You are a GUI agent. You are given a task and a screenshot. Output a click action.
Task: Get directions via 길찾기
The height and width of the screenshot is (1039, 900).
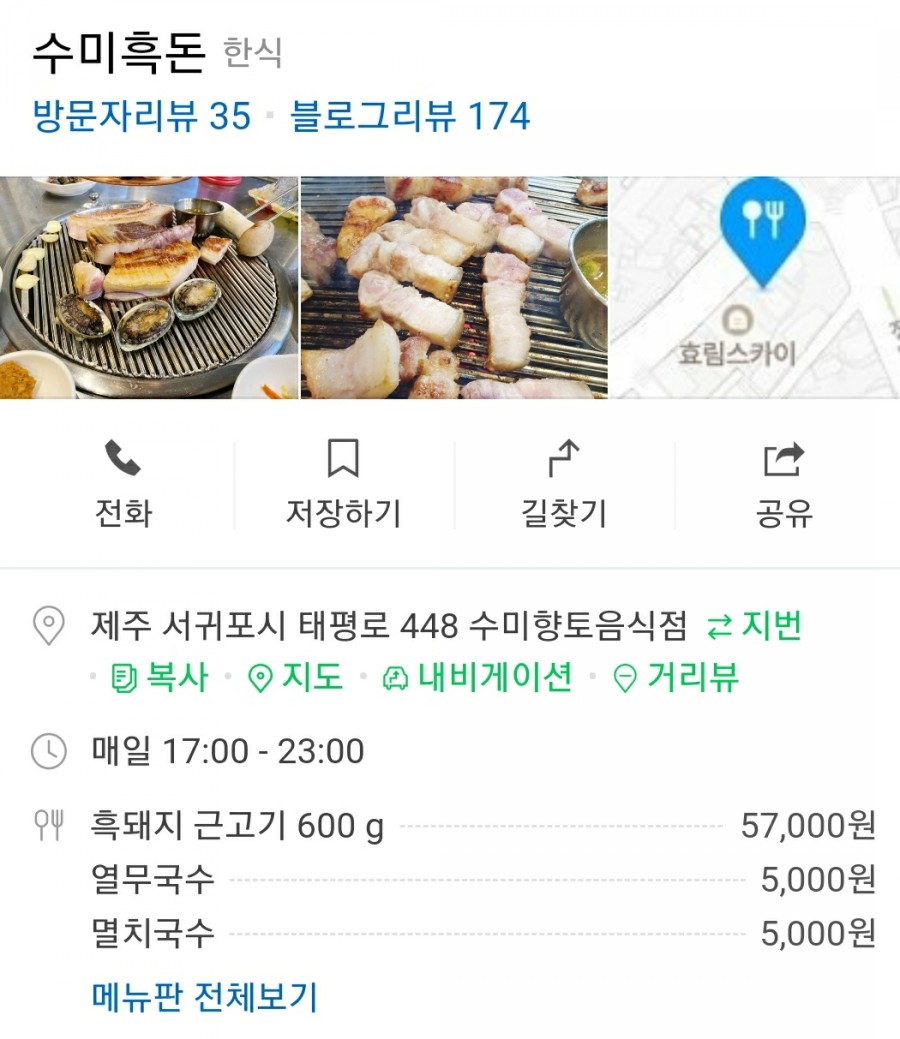pyautogui.click(x=564, y=485)
